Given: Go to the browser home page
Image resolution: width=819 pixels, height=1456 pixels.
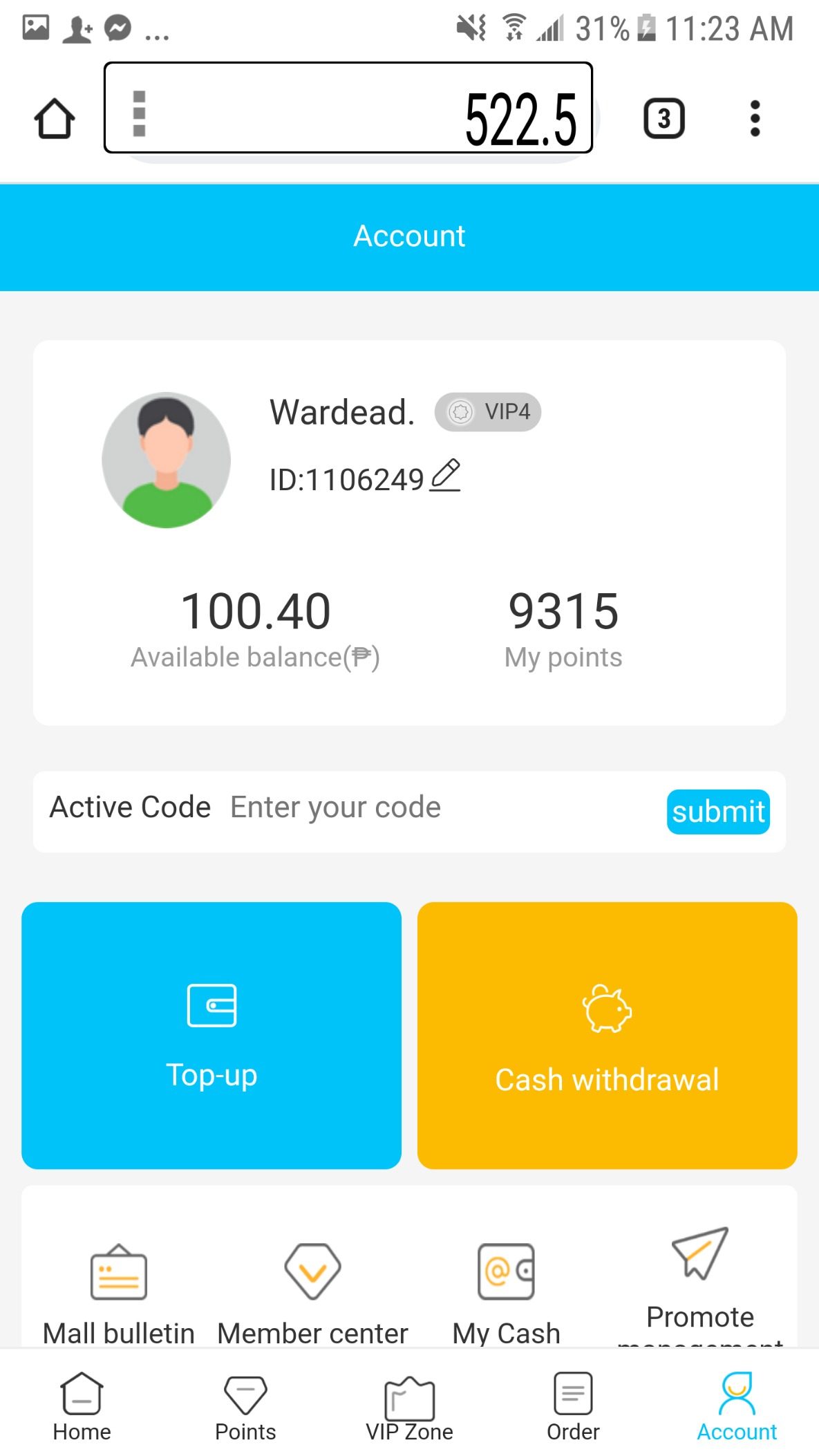Looking at the screenshot, I should click(x=55, y=119).
